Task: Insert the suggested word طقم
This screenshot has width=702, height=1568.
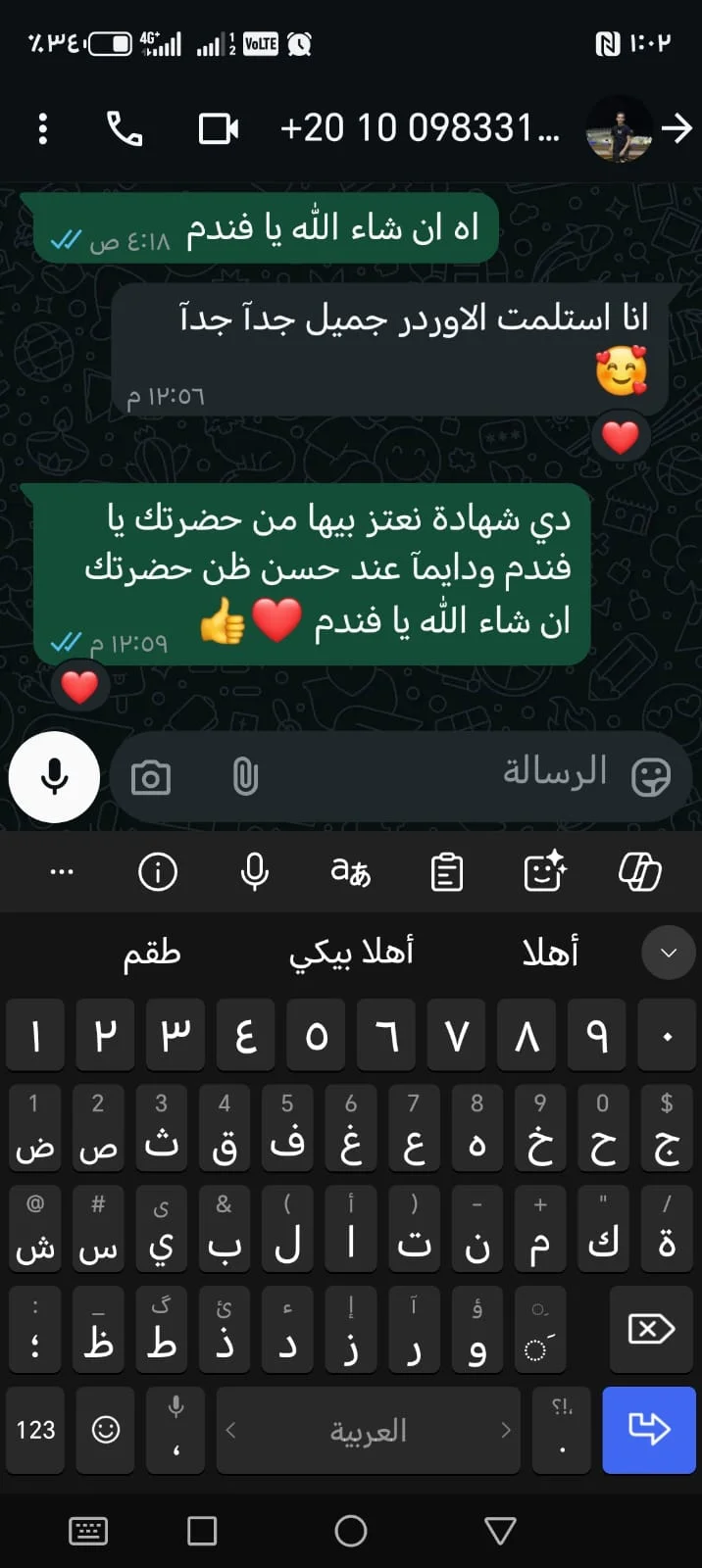Action: pyautogui.click(x=152, y=952)
